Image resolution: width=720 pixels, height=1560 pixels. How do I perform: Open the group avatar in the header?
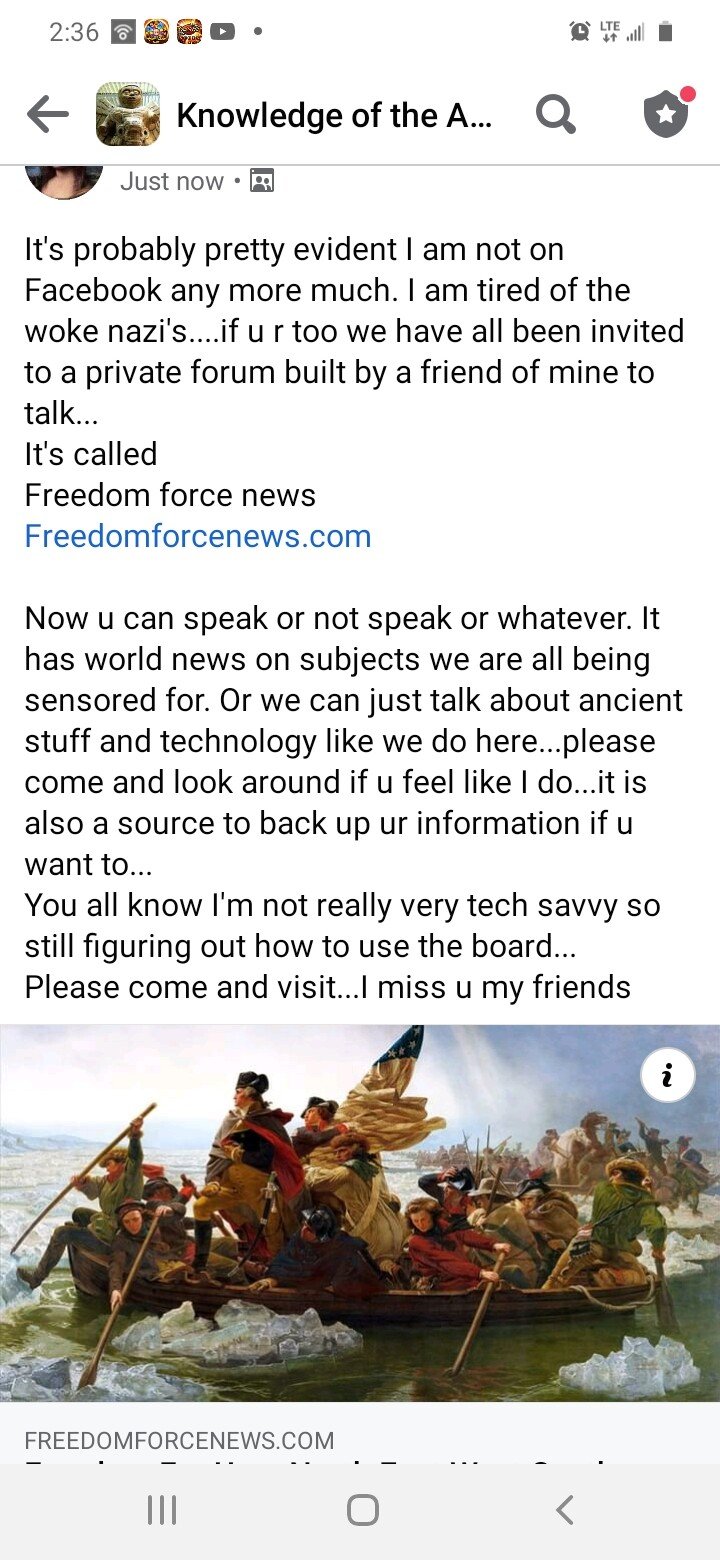(127, 115)
